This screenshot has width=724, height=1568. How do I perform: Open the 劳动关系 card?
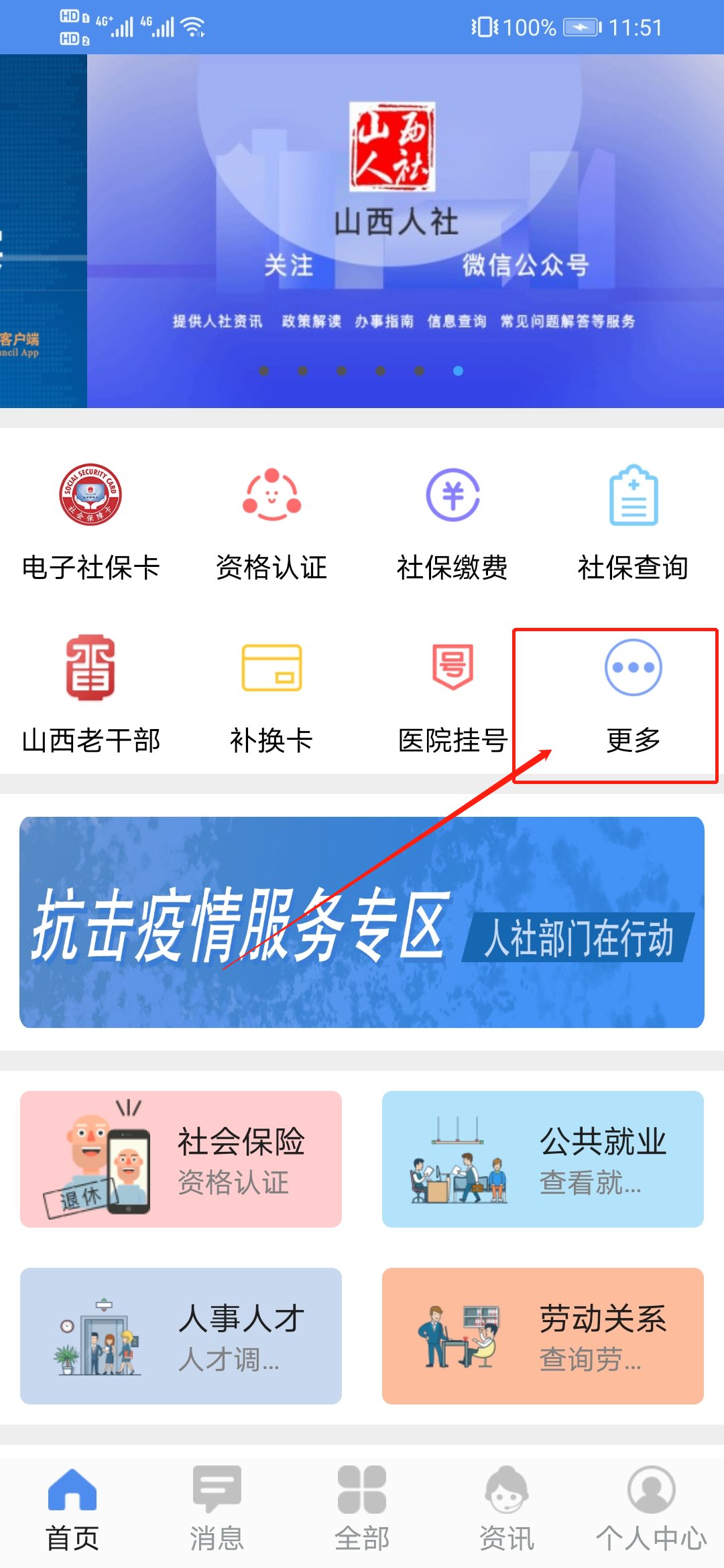coord(543,1335)
